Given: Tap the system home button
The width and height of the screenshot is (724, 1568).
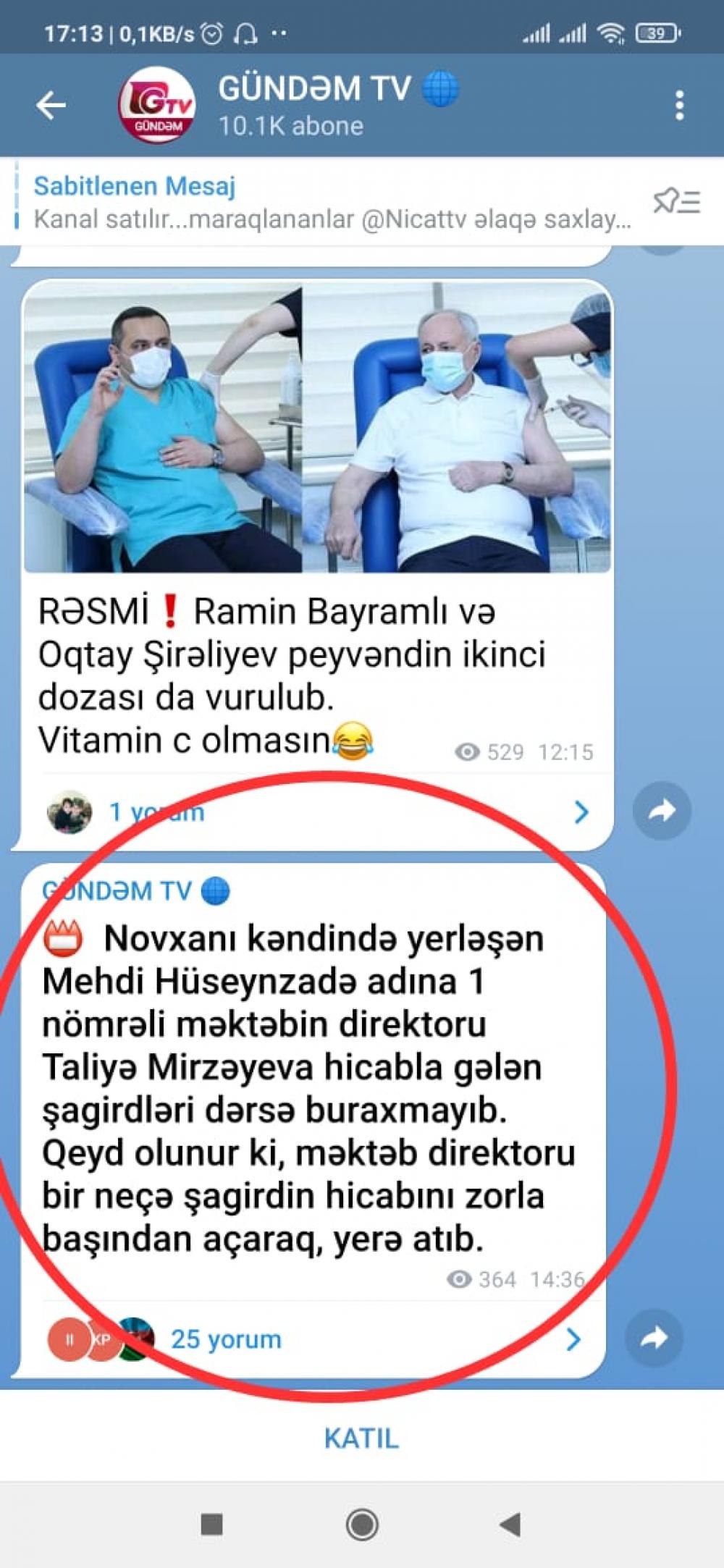Looking at the screenshot, I should tap(362, 1525).
